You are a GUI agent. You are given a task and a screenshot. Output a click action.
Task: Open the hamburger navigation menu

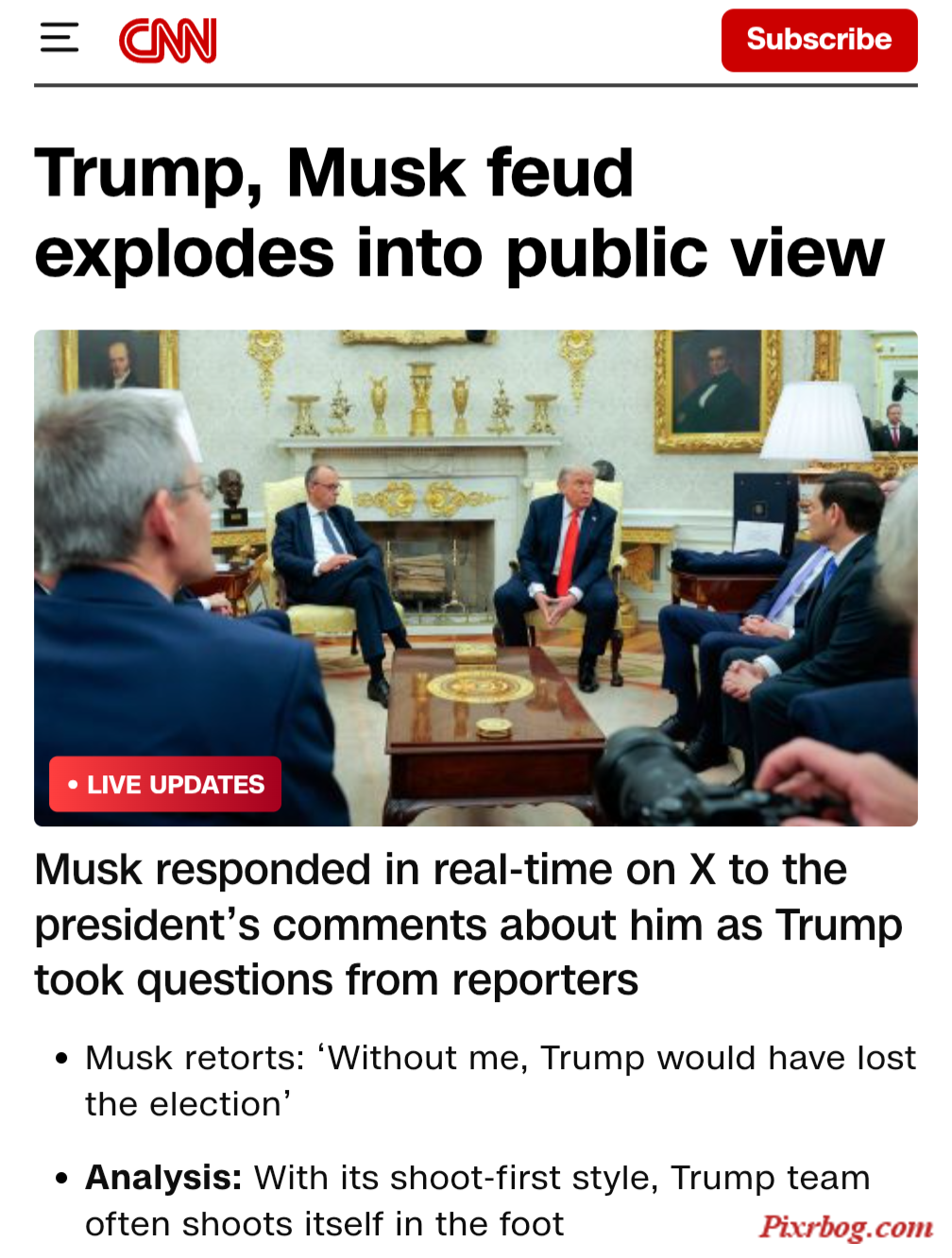[x=59, y=38]
